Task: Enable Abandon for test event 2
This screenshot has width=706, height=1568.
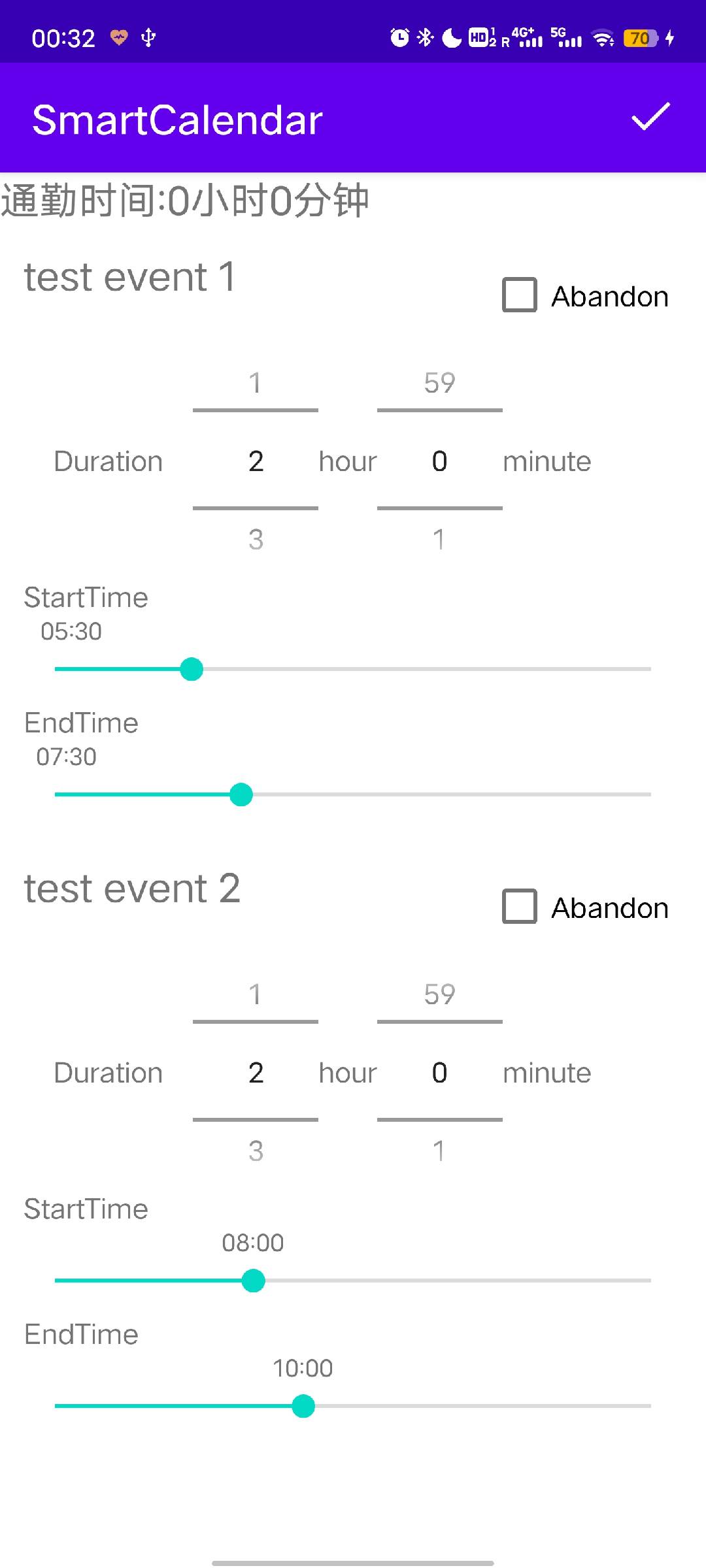Action: coord(520,907)
